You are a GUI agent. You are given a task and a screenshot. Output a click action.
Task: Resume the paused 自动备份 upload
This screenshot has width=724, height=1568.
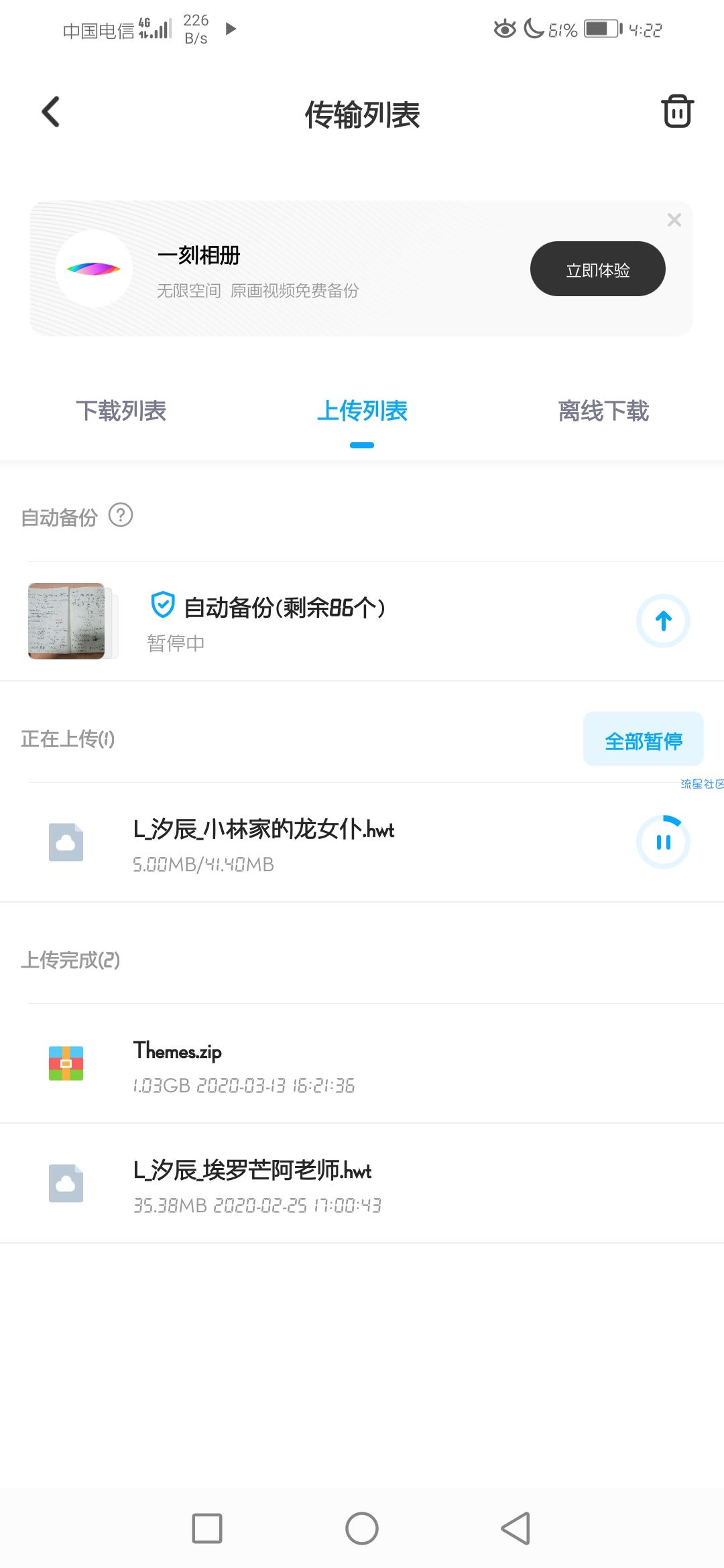[x=663, y=621]
